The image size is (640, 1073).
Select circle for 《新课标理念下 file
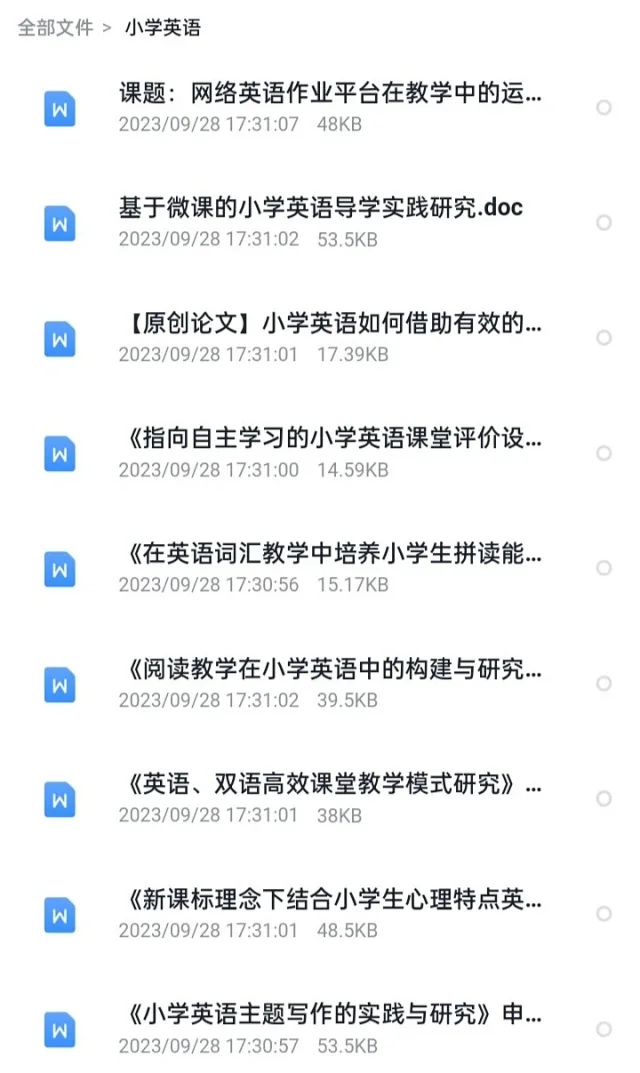pos(604,914)
